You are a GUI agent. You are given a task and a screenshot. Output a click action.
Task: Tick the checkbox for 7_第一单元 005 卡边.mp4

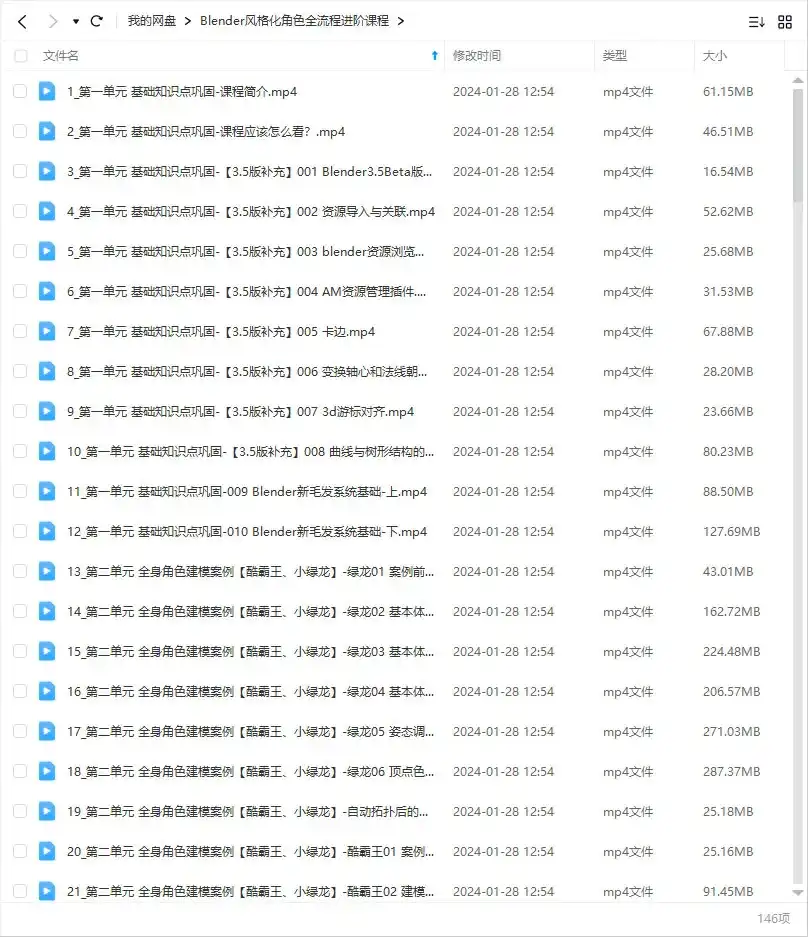point(21,331)
